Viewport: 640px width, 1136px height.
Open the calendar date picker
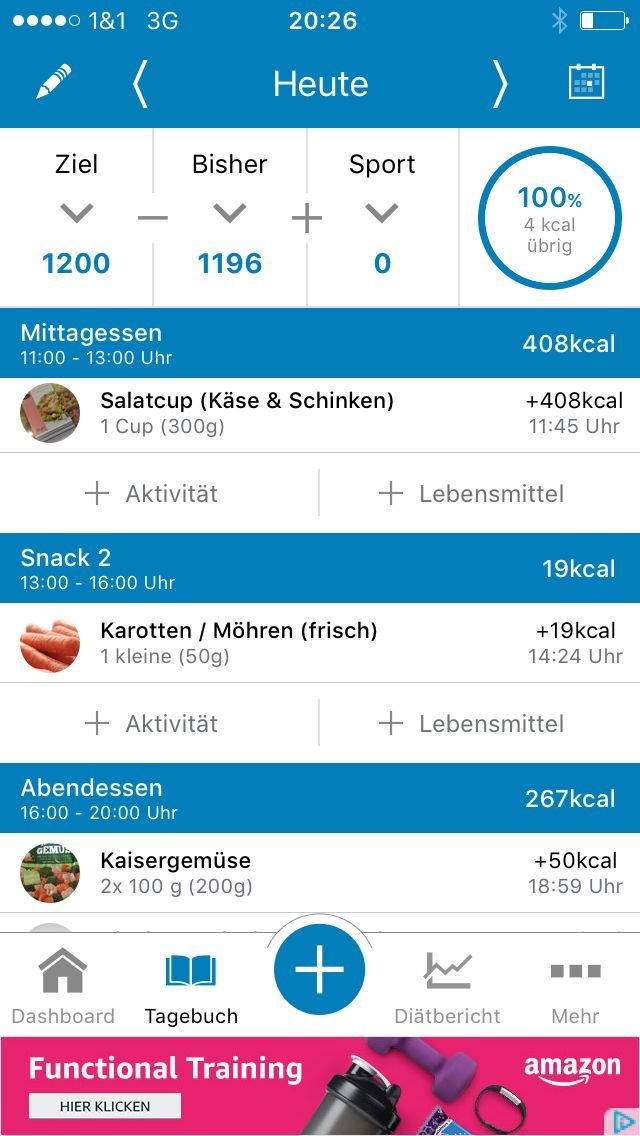(587, 83)
